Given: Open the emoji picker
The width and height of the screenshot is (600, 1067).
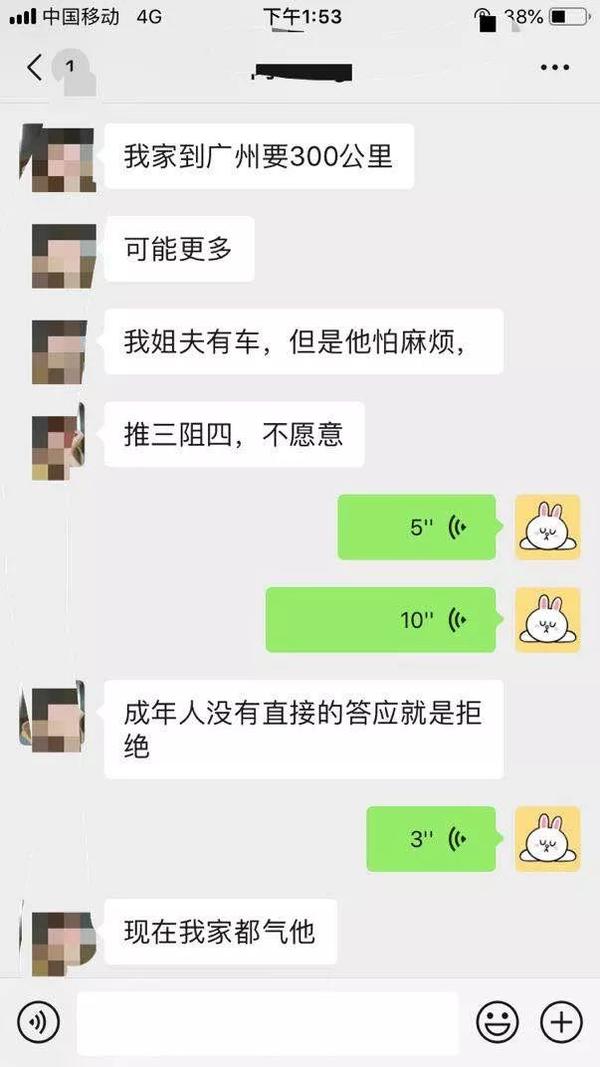Looking at the screenshot, I should pos(497,1022).
